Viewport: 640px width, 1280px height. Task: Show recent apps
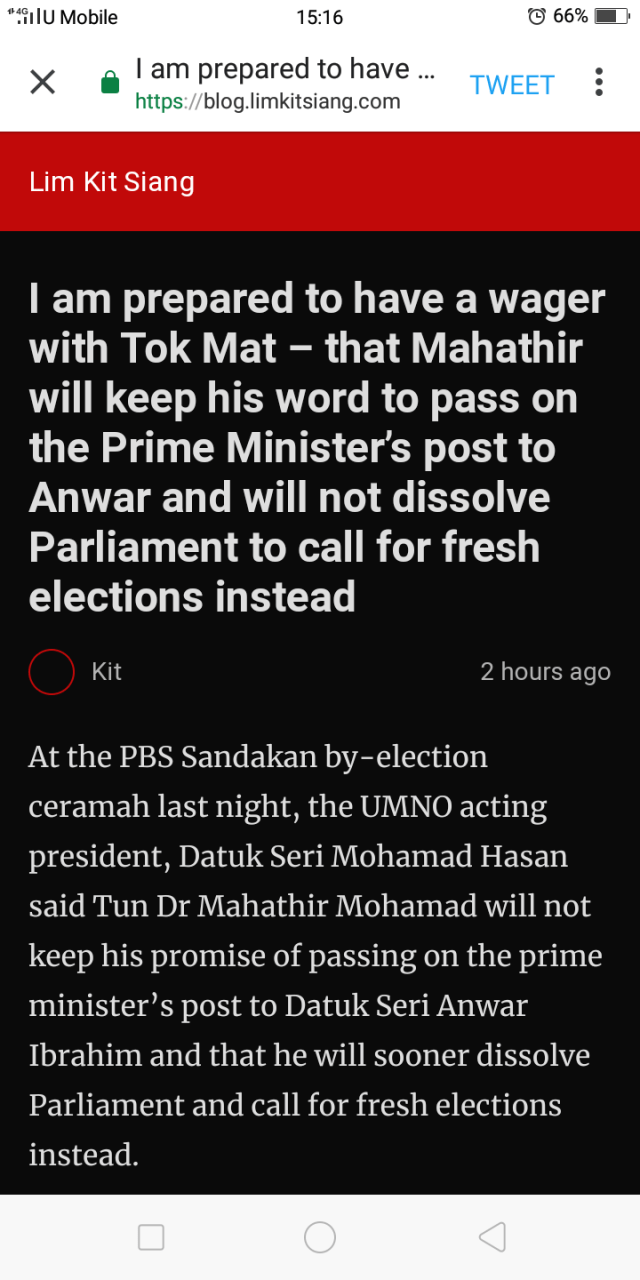151,1238
